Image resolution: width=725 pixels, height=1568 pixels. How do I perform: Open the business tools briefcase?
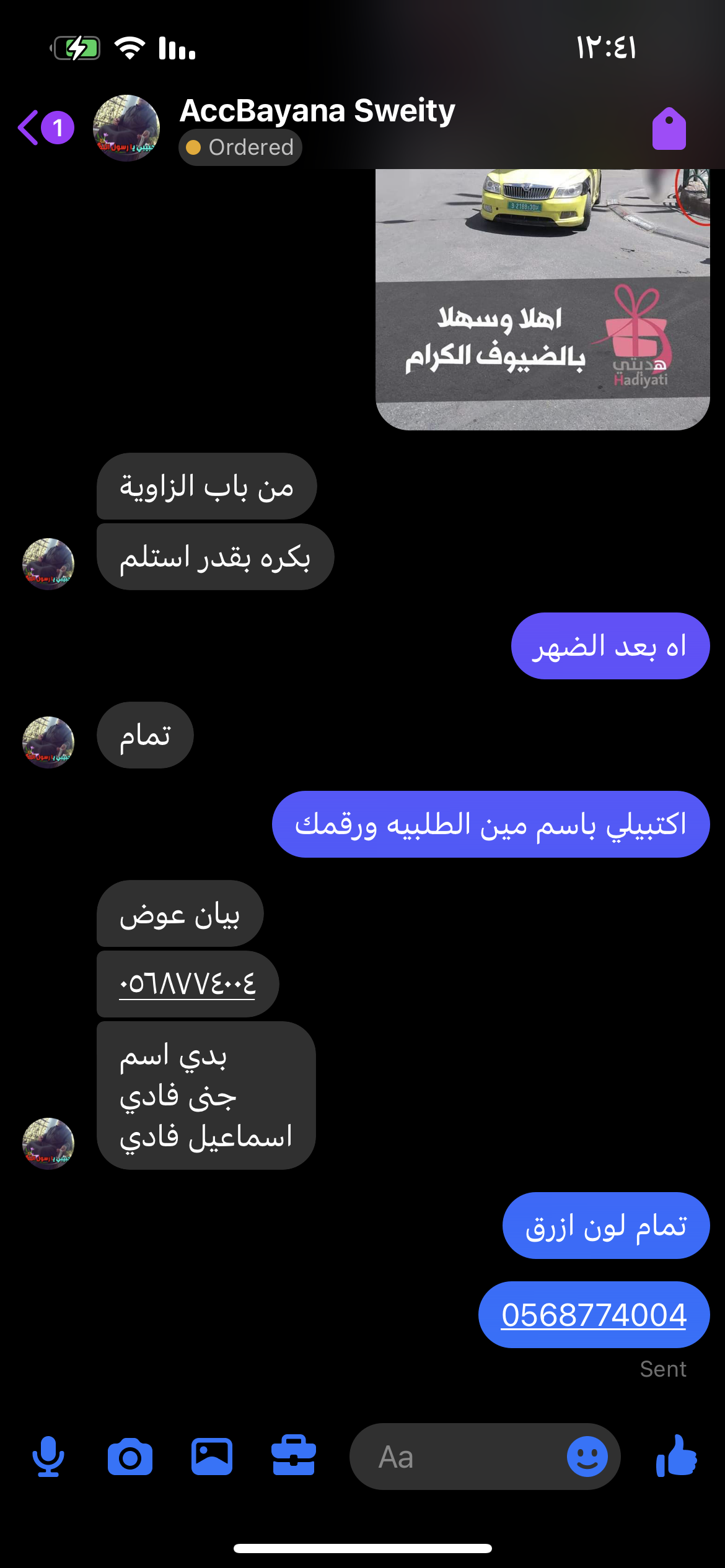coord(294,1457)
